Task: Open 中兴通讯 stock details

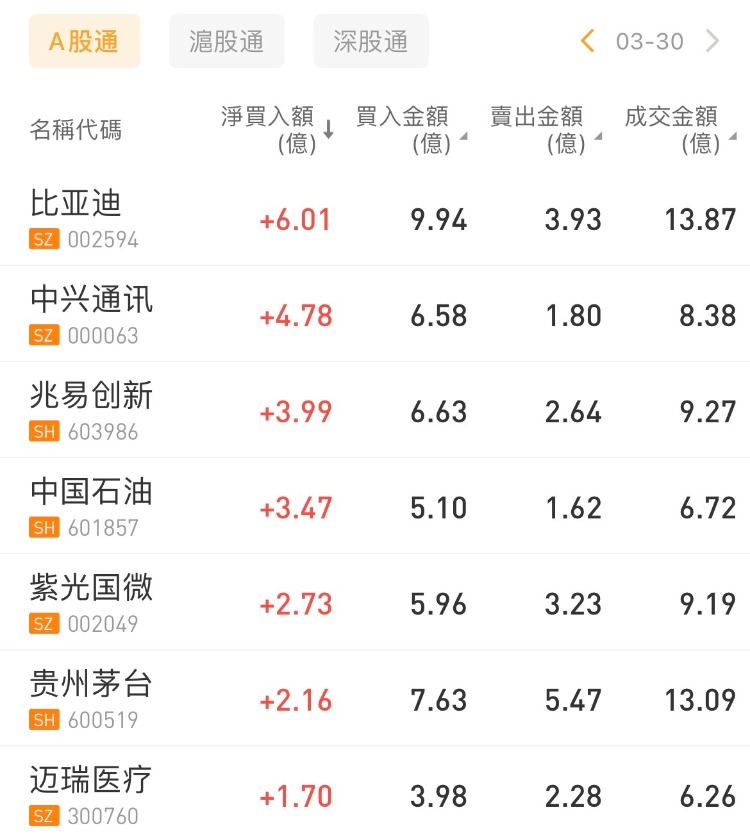Action: [91, 314]
